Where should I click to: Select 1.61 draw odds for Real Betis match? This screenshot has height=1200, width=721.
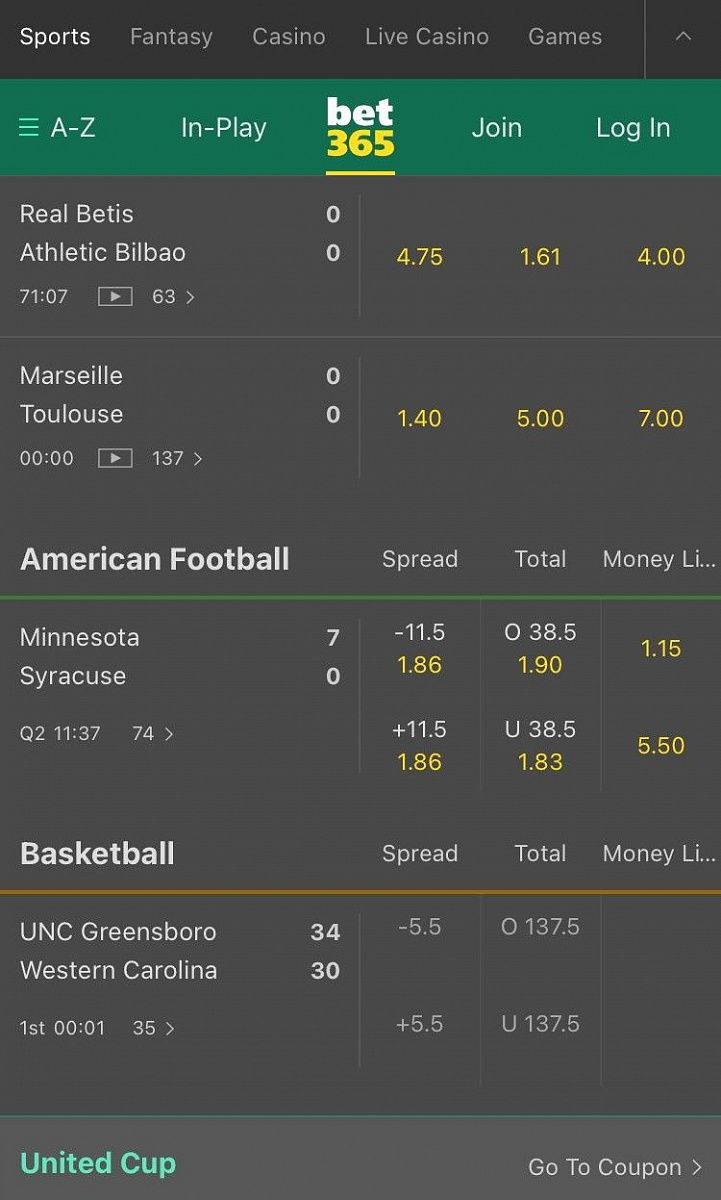(x=540, y=257)
